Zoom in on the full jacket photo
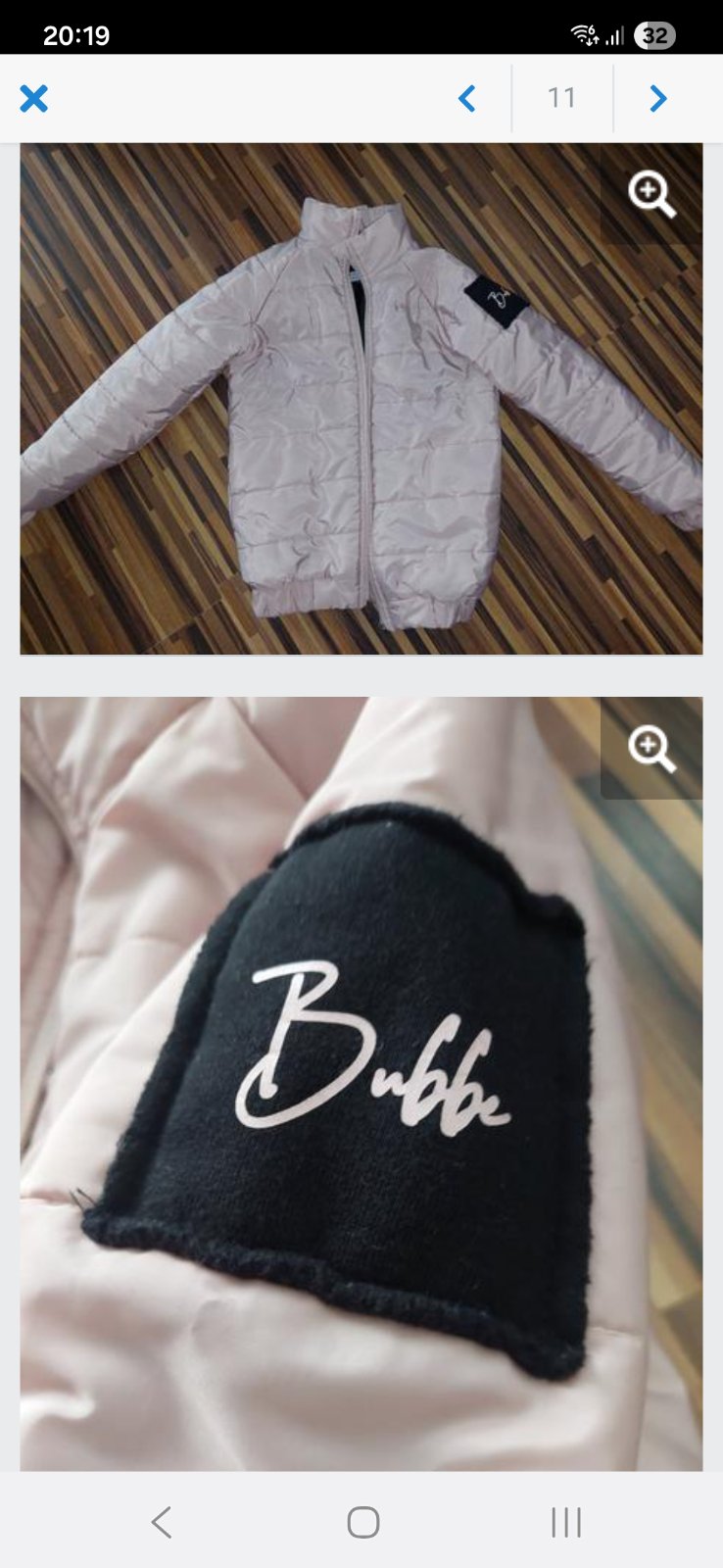This screenshot has height=1568, width=723. tap(651, 194)
